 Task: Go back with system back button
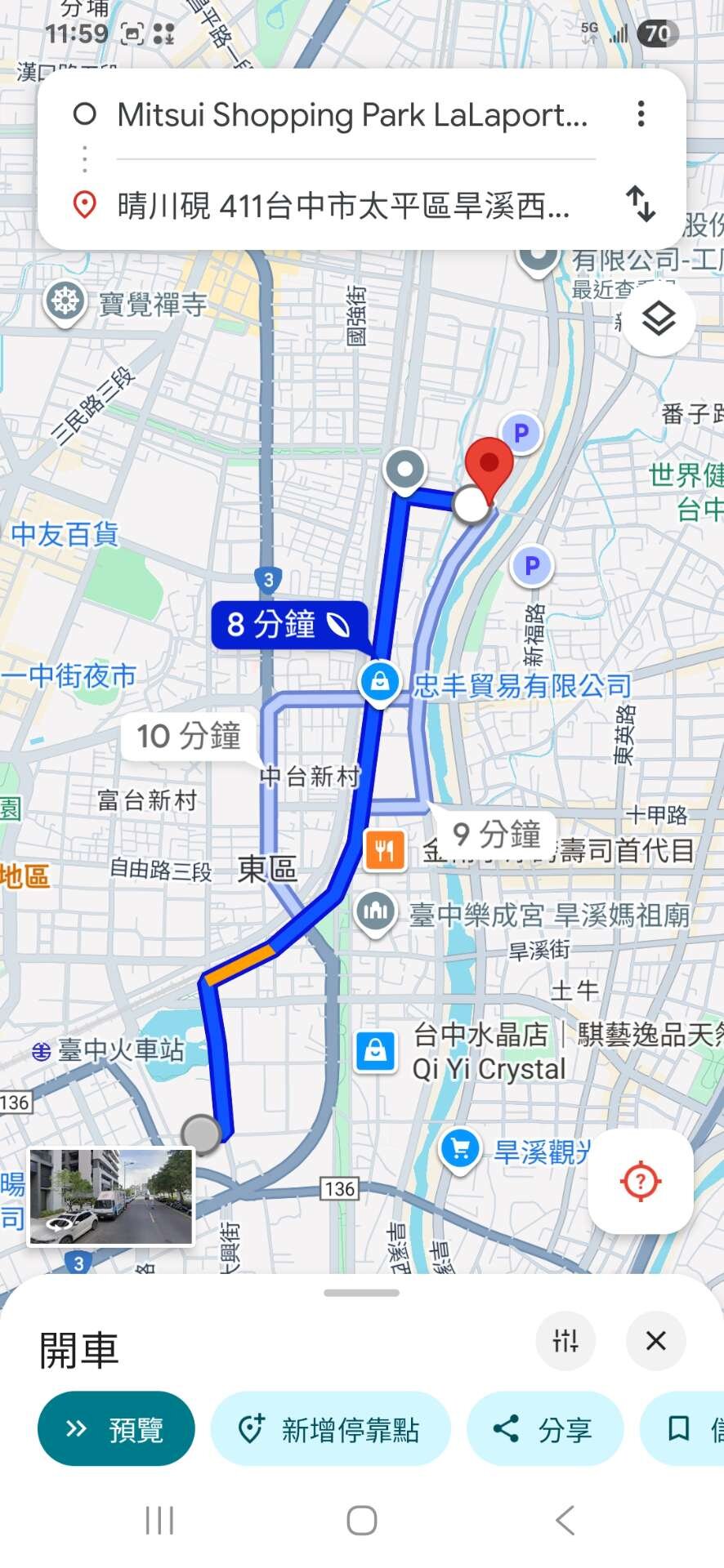[565, 1521]
